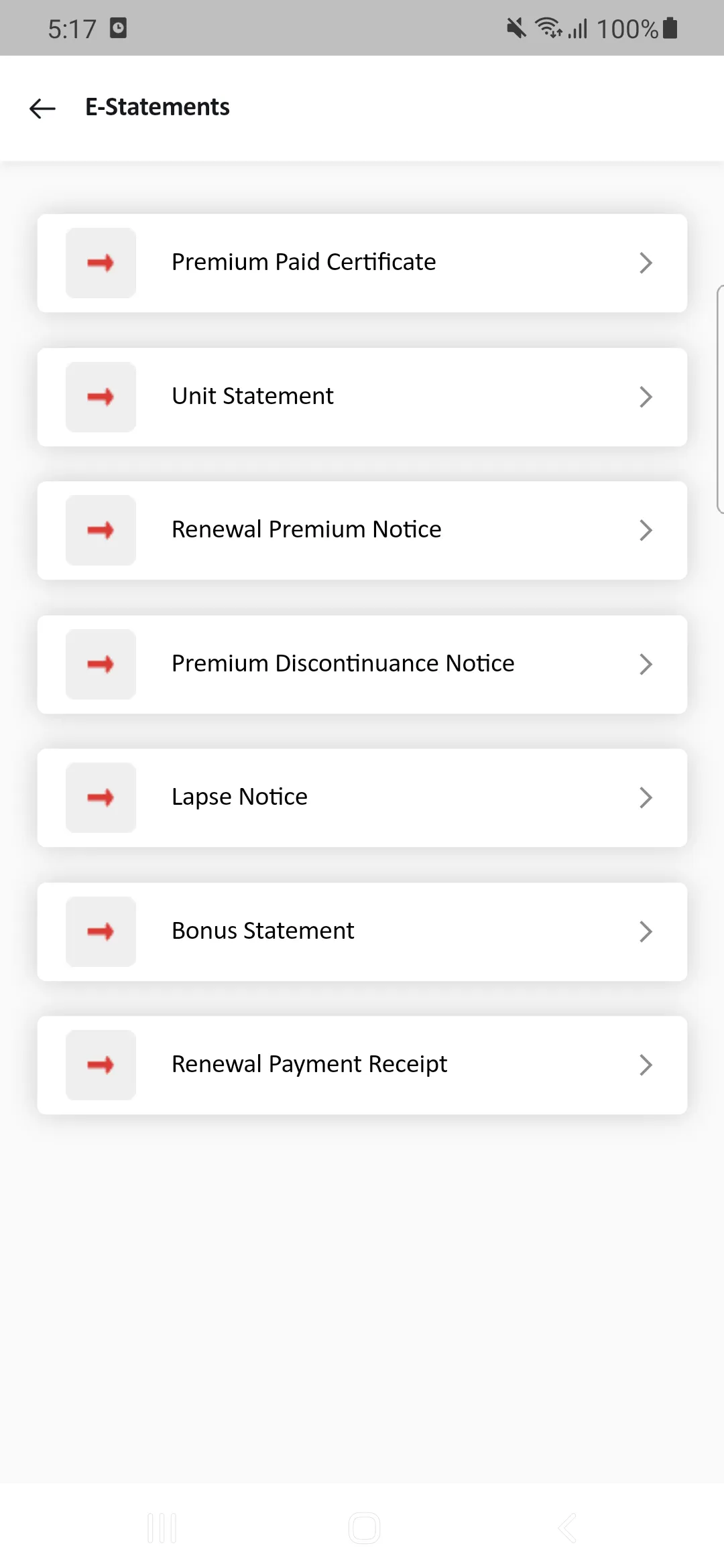
Task: Click the red arrow icon beside Lapse Notice
Action: [101, 797]
